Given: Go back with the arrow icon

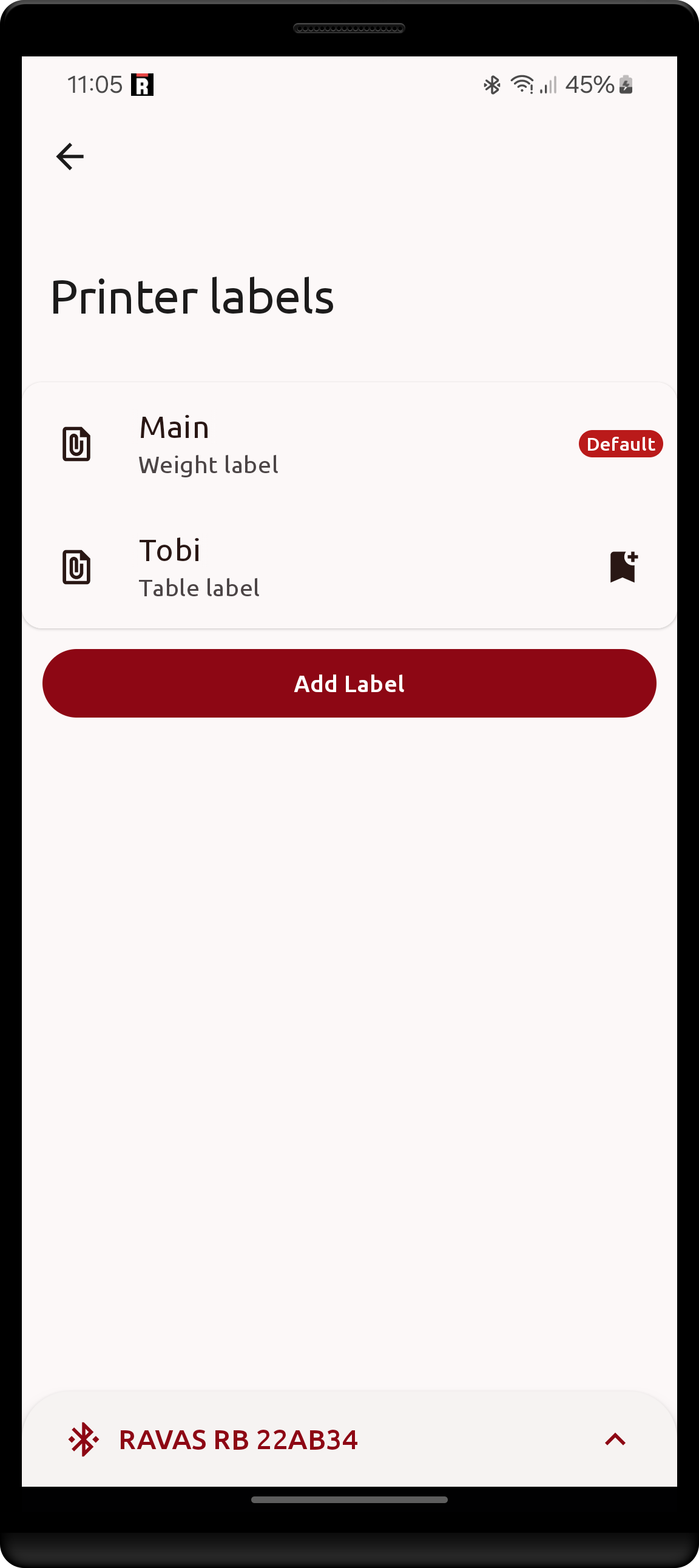Looking at the screenshot, I should 69,156.
